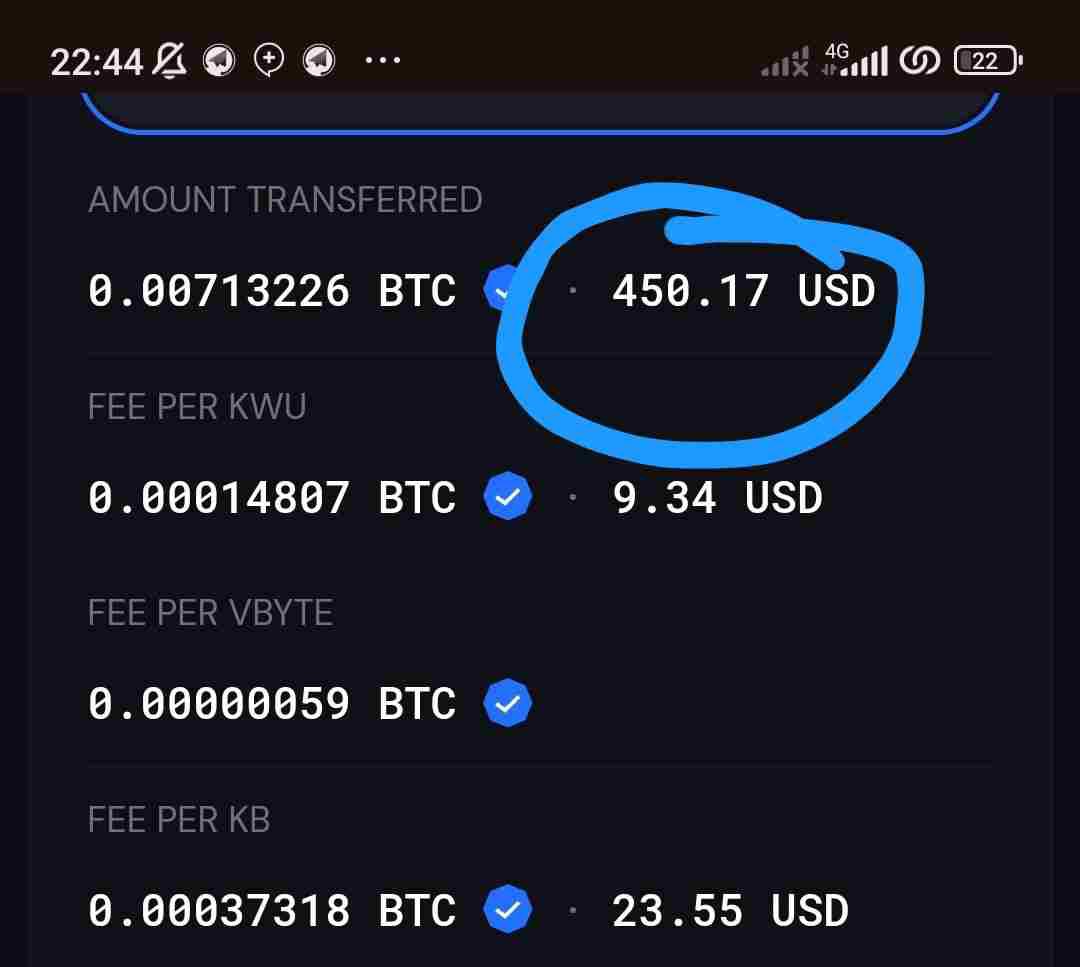Screen dimensions: 1080x967
Task: Open the verified badge next to 0.00713226 BTC
Action: tap(504, 290)
